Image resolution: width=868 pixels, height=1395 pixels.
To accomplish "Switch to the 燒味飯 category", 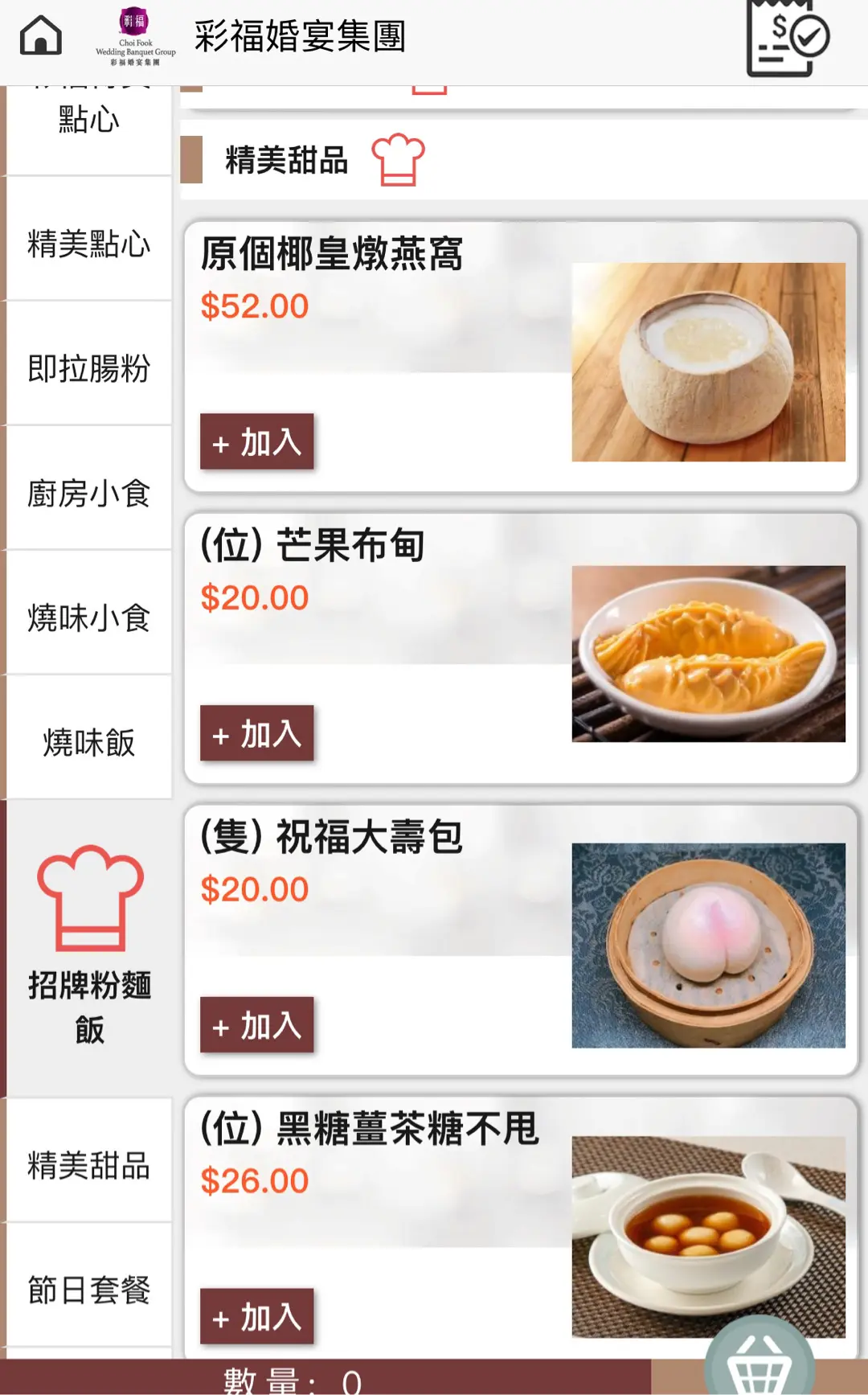I will point(88,742).
